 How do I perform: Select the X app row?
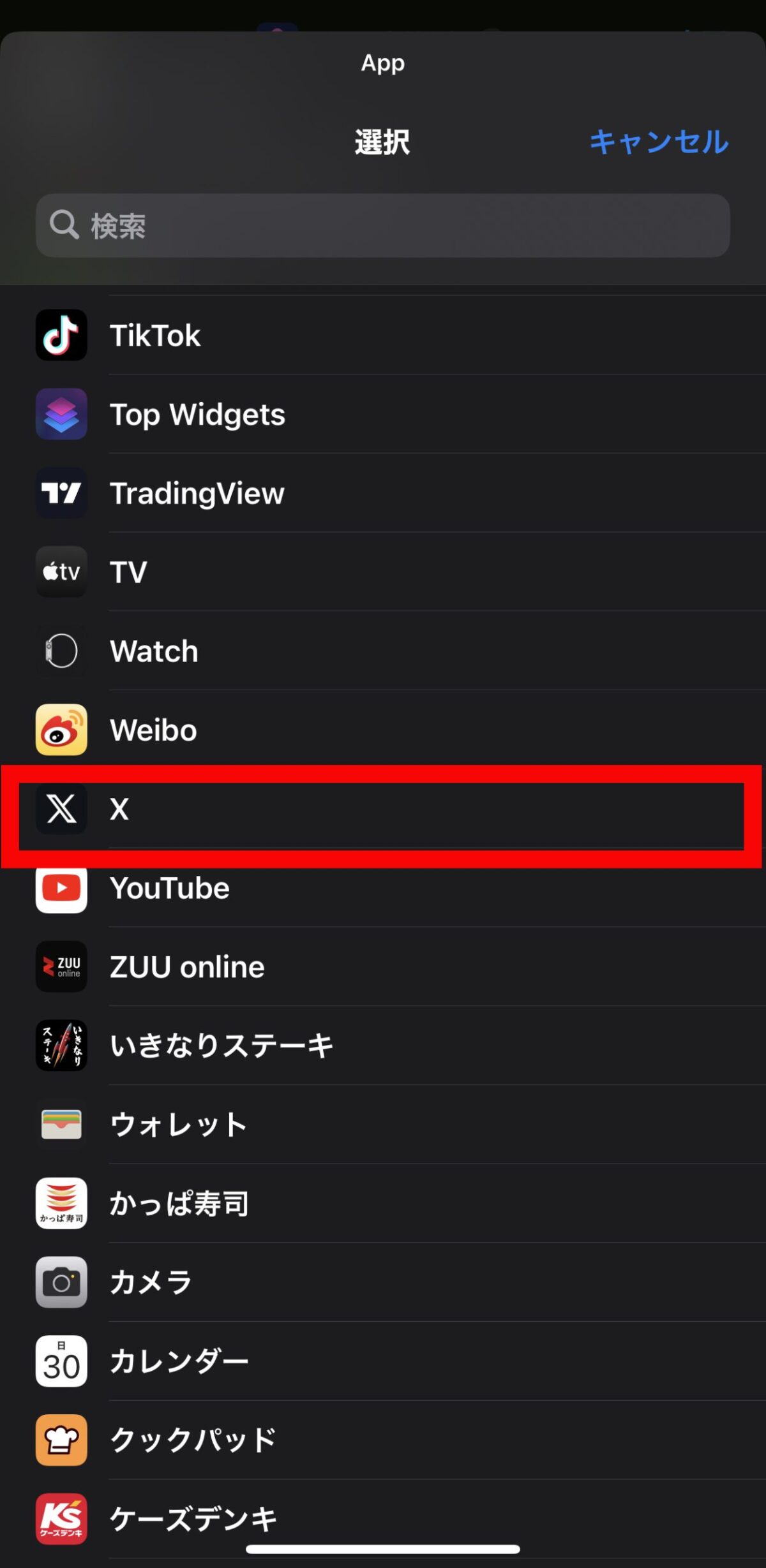tap(383, 809)
